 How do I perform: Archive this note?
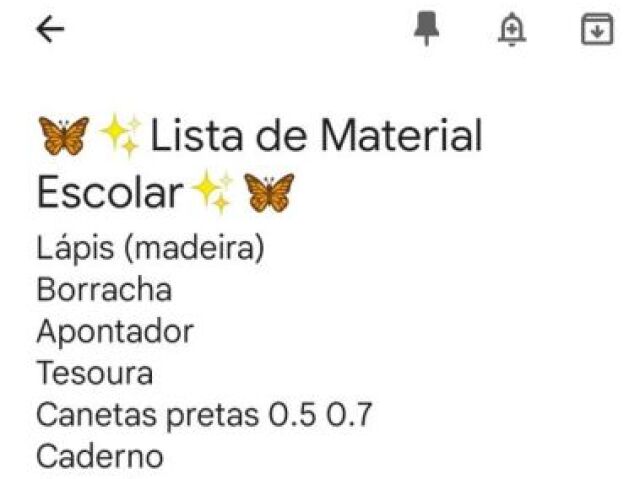[x=596, y=30]
